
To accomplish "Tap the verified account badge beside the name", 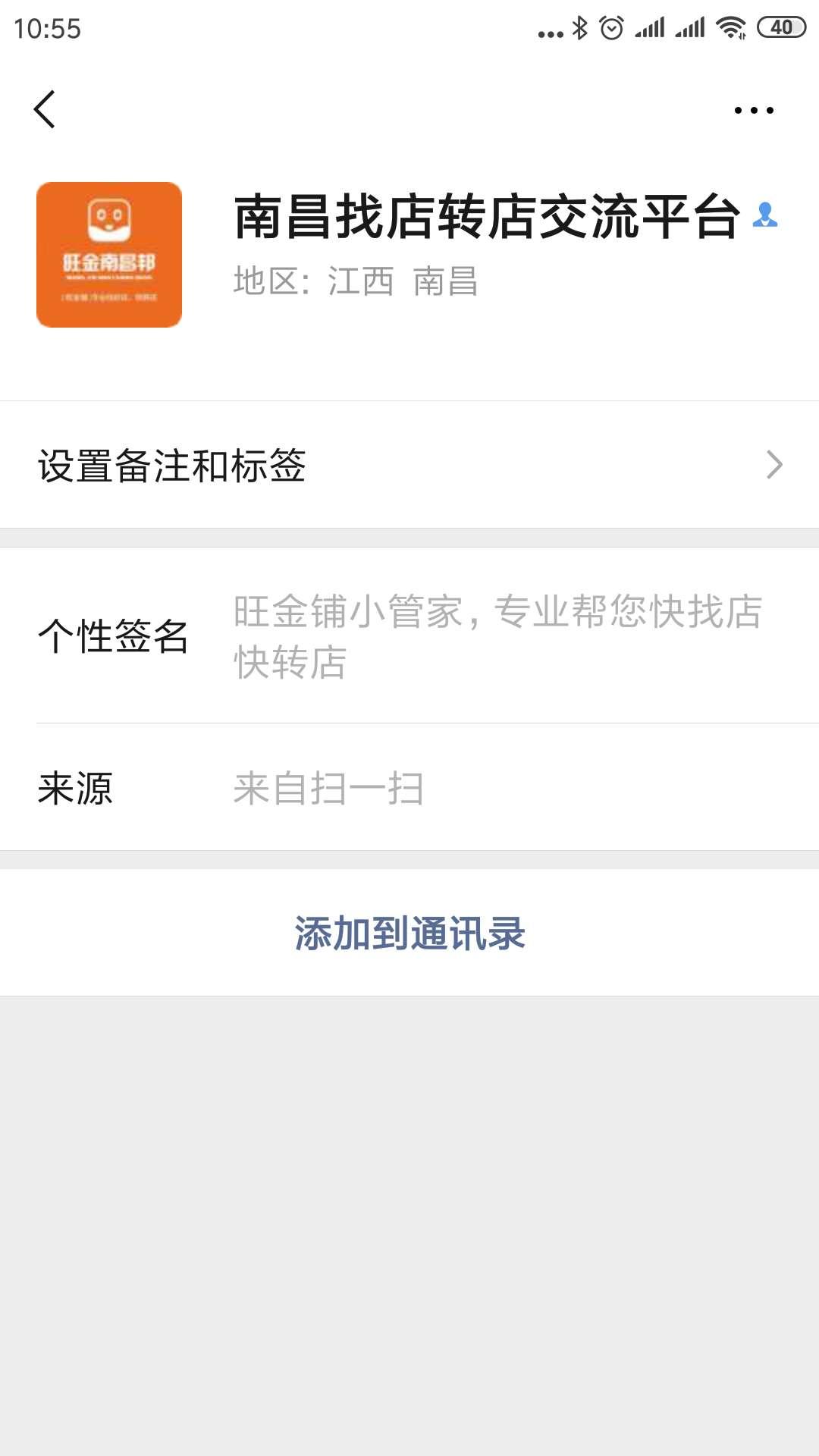I will [767, 216].
